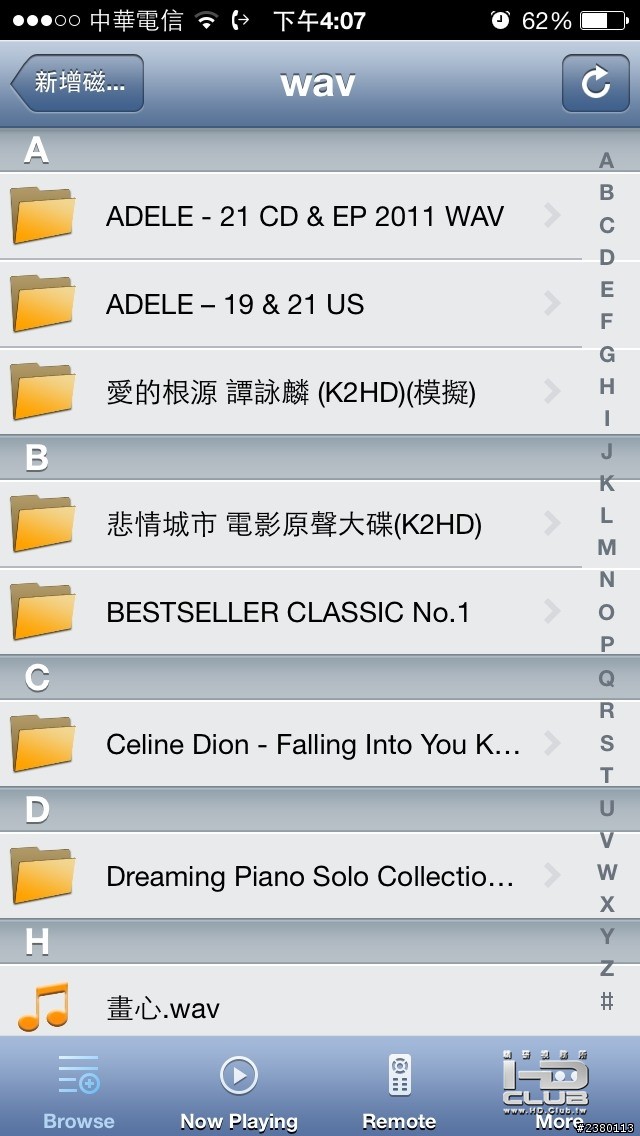Jump to letter M in index
The image size is (640, 1136).
tap(607, 548)
